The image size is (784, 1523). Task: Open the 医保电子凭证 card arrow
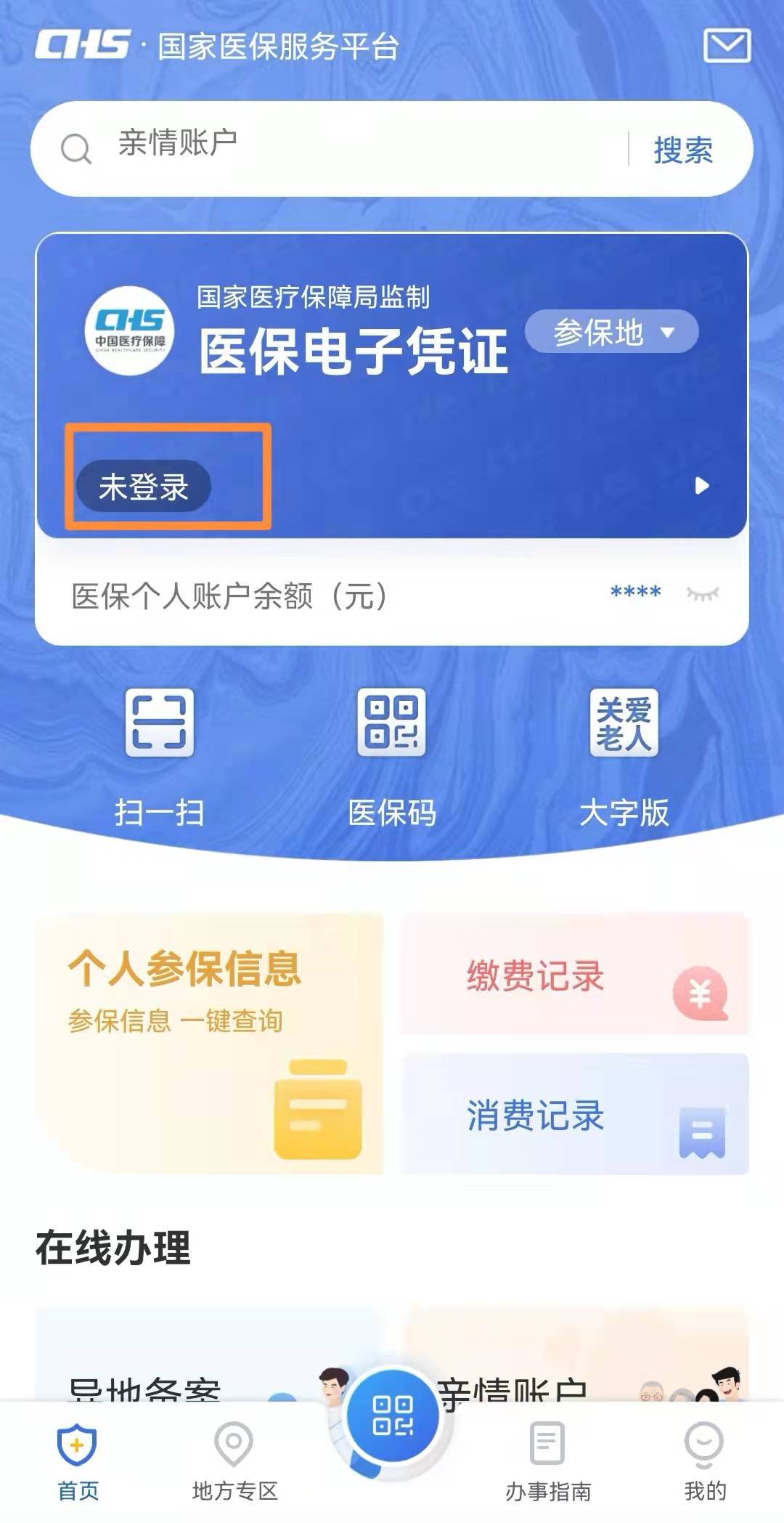pos(701,485)
